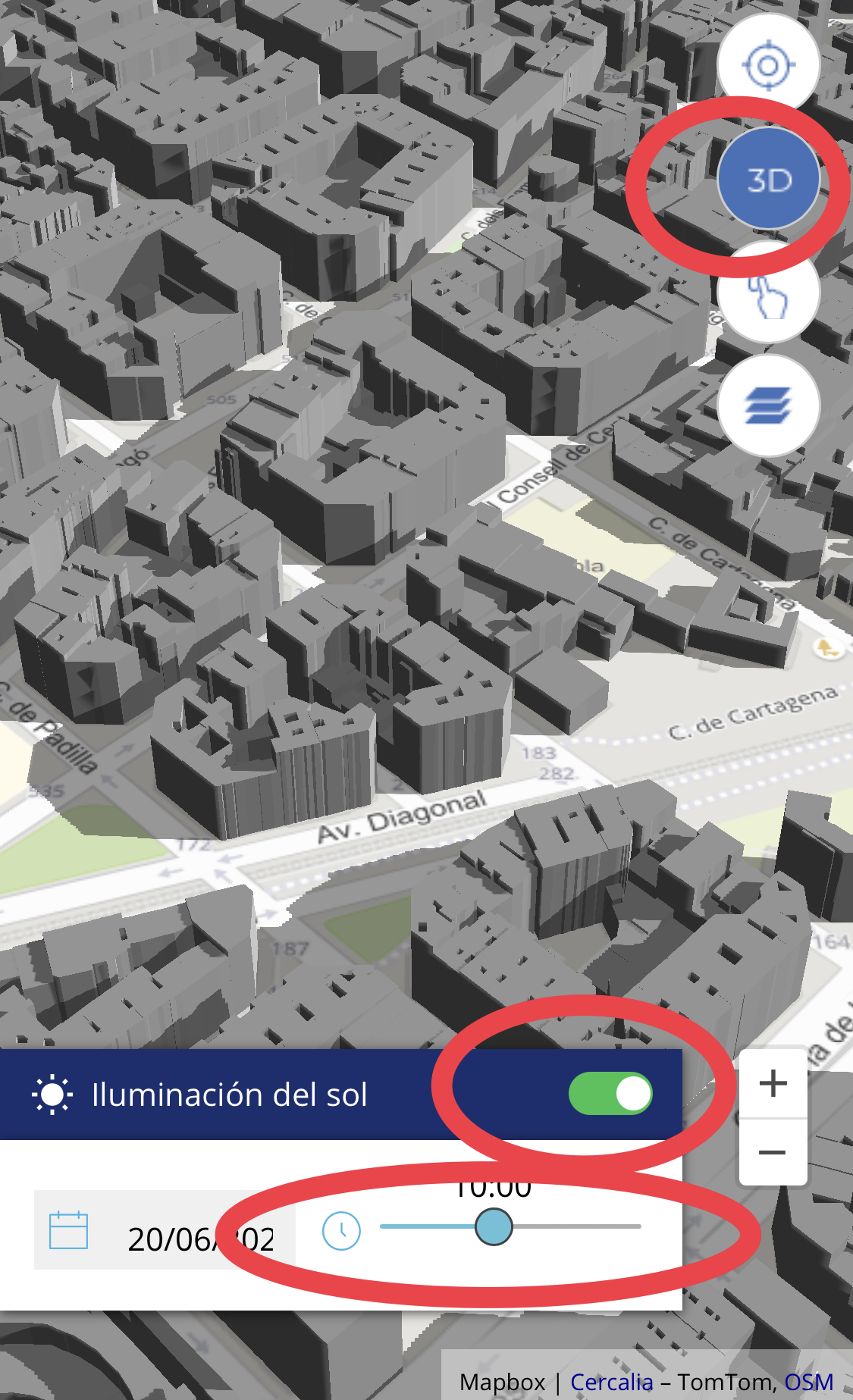Zoom out with the minus button
Image resolution: width=853 pixels, height=1400 pixels.
click(x=773, y=1152)
